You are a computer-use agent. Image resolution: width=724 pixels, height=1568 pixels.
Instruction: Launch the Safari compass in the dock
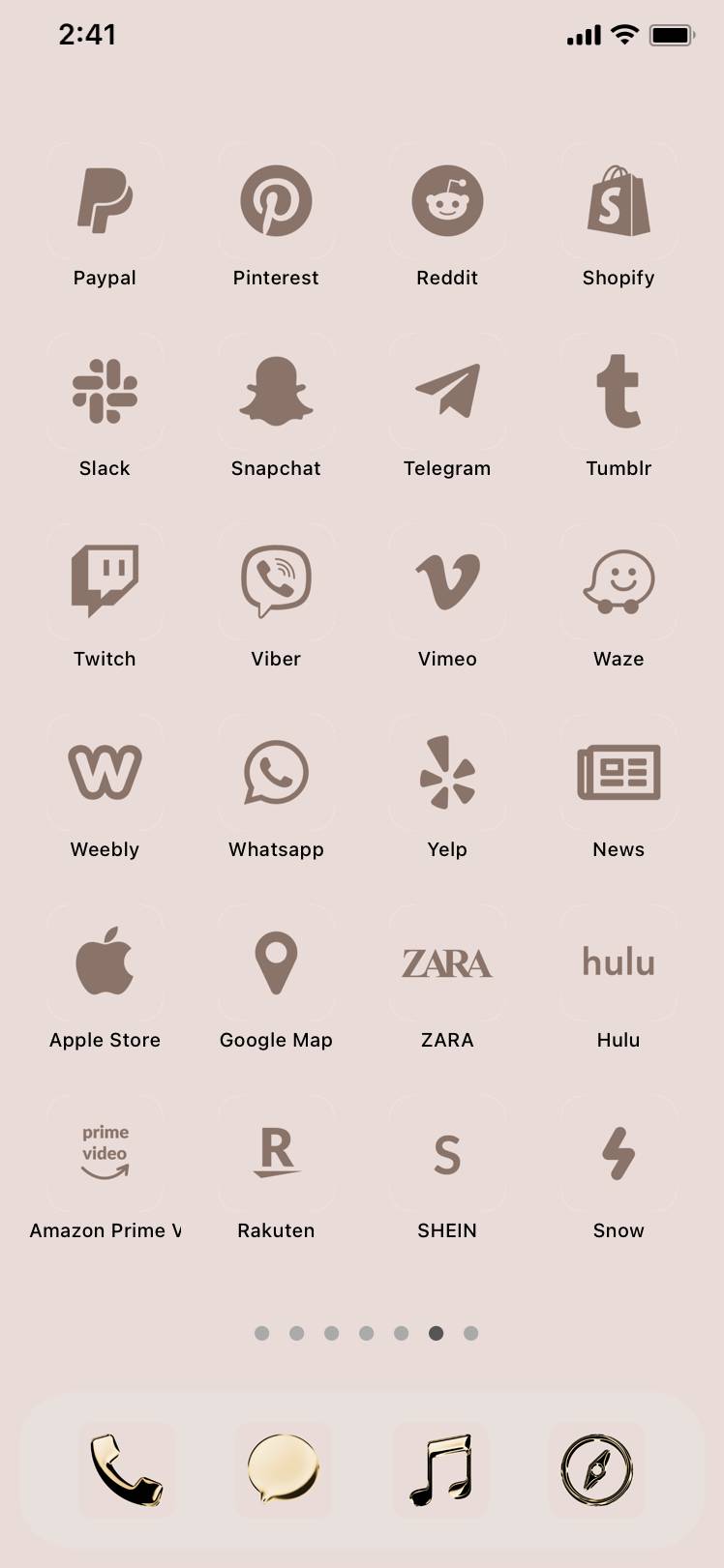(597, 1469)
